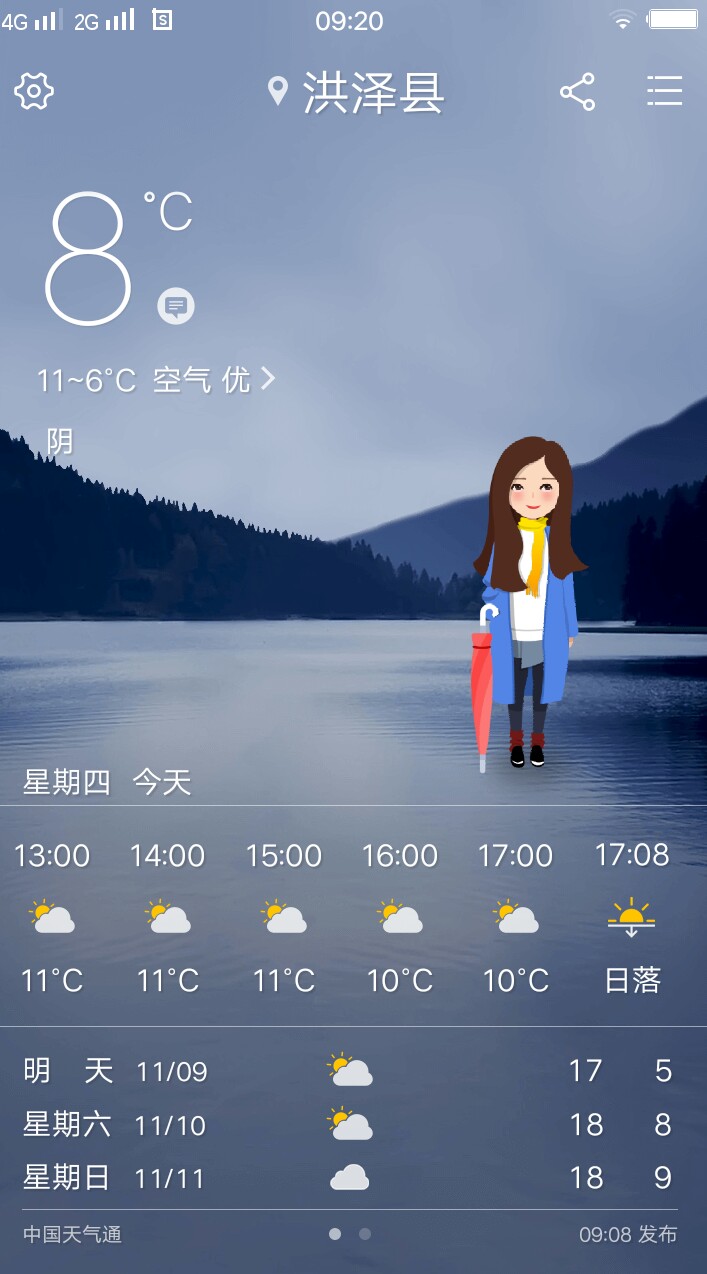Image resolution: width=707 pixels, height=1274 pixels.
Task: Share the weather via share icon
Action: click(x=577, y=92)
